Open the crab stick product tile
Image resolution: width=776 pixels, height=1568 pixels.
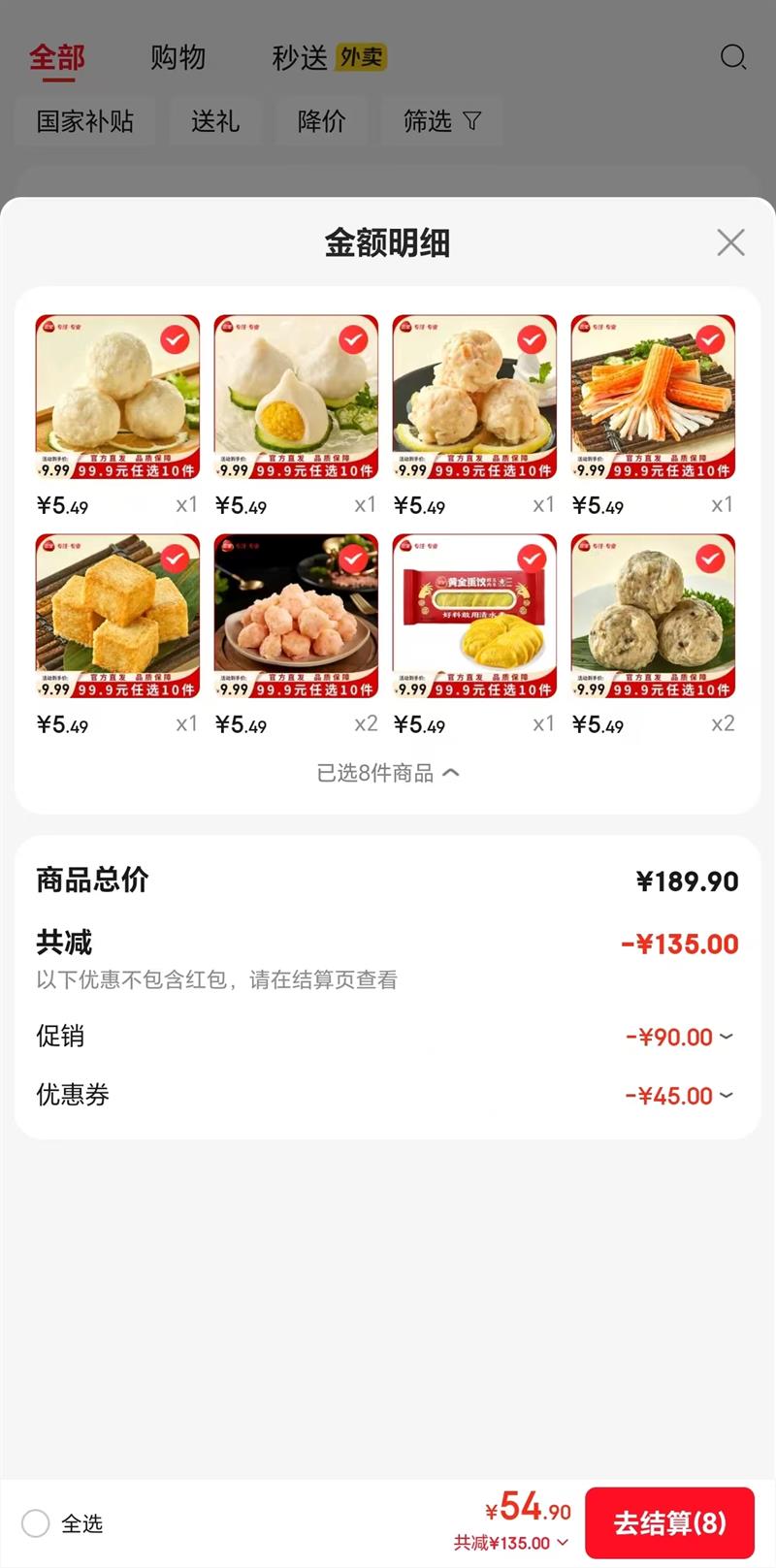point(653,397)
